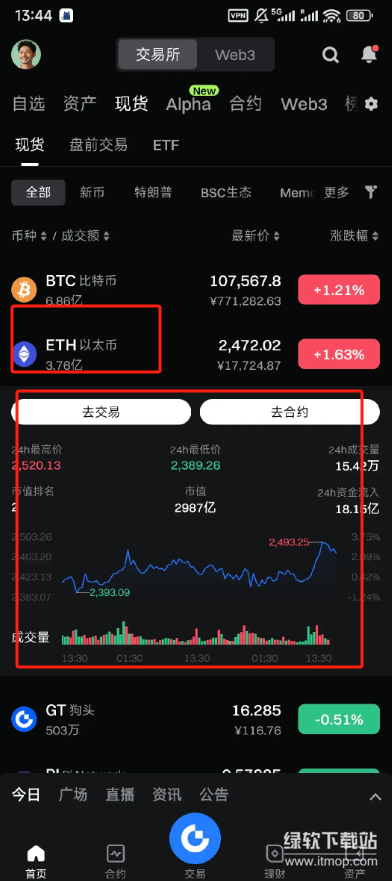The width and height of the screenshot is (392, 881).
Task: Switch to 盘前交易 sub-tab
Action: tap(98, 145)
